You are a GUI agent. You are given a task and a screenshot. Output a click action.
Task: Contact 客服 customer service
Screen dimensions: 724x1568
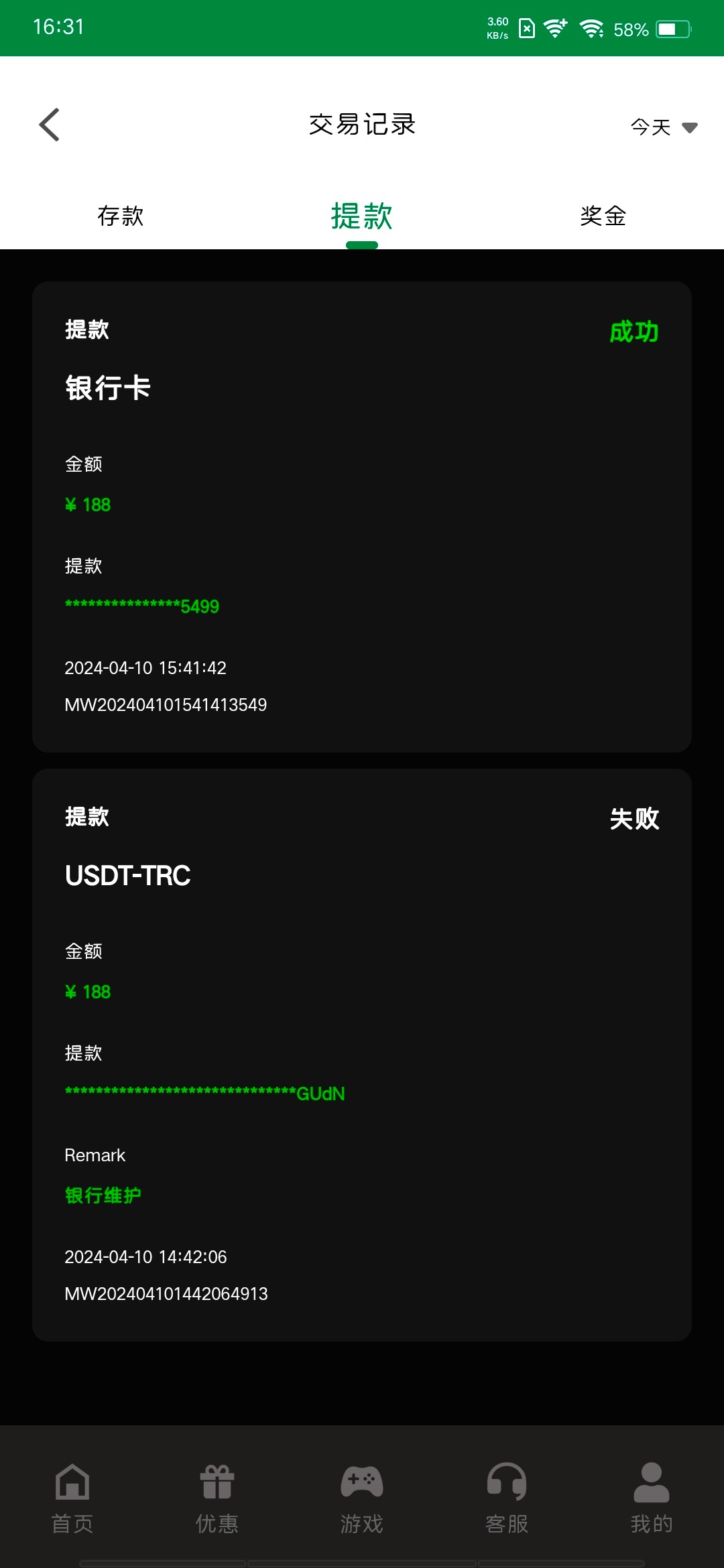pos(507,1498)
